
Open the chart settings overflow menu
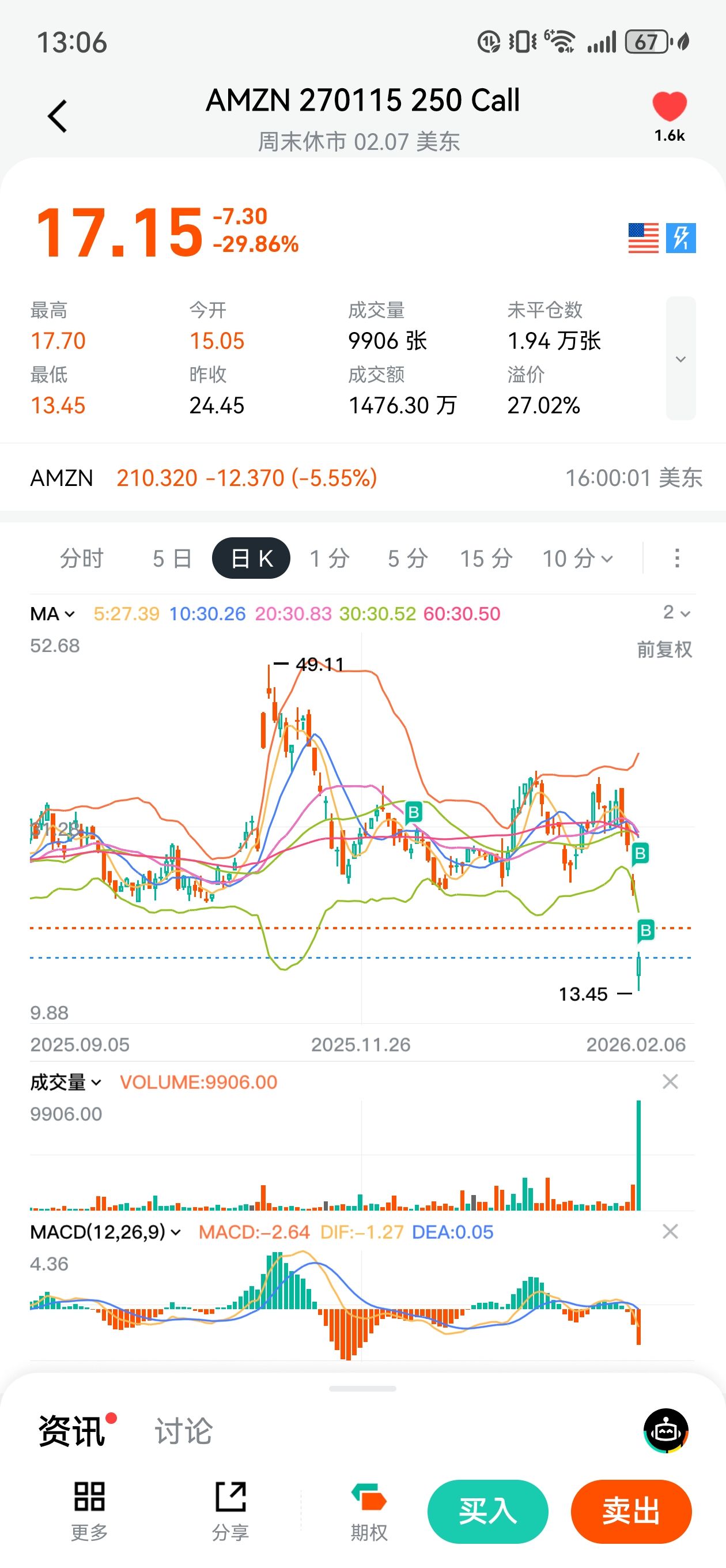coord(676,558)
